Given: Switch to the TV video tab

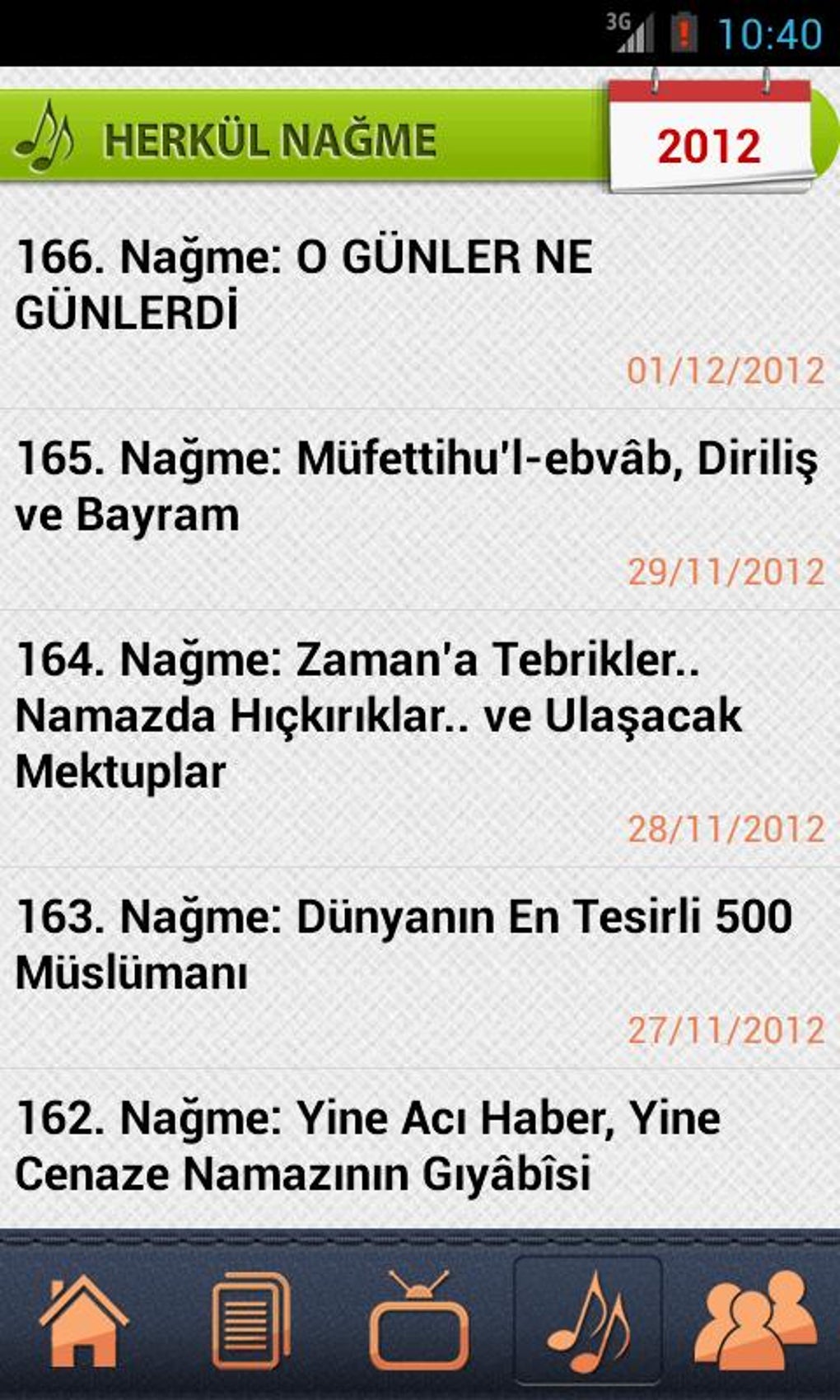Looking at the screenshot, I should pos(419,1319).
